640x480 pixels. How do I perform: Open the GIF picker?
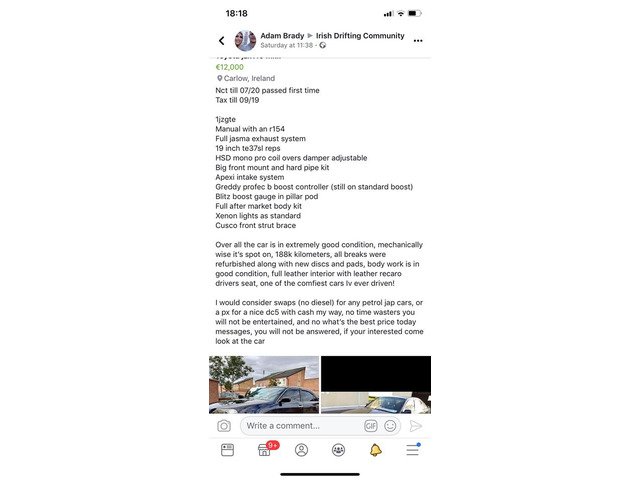tap(371, 426)
